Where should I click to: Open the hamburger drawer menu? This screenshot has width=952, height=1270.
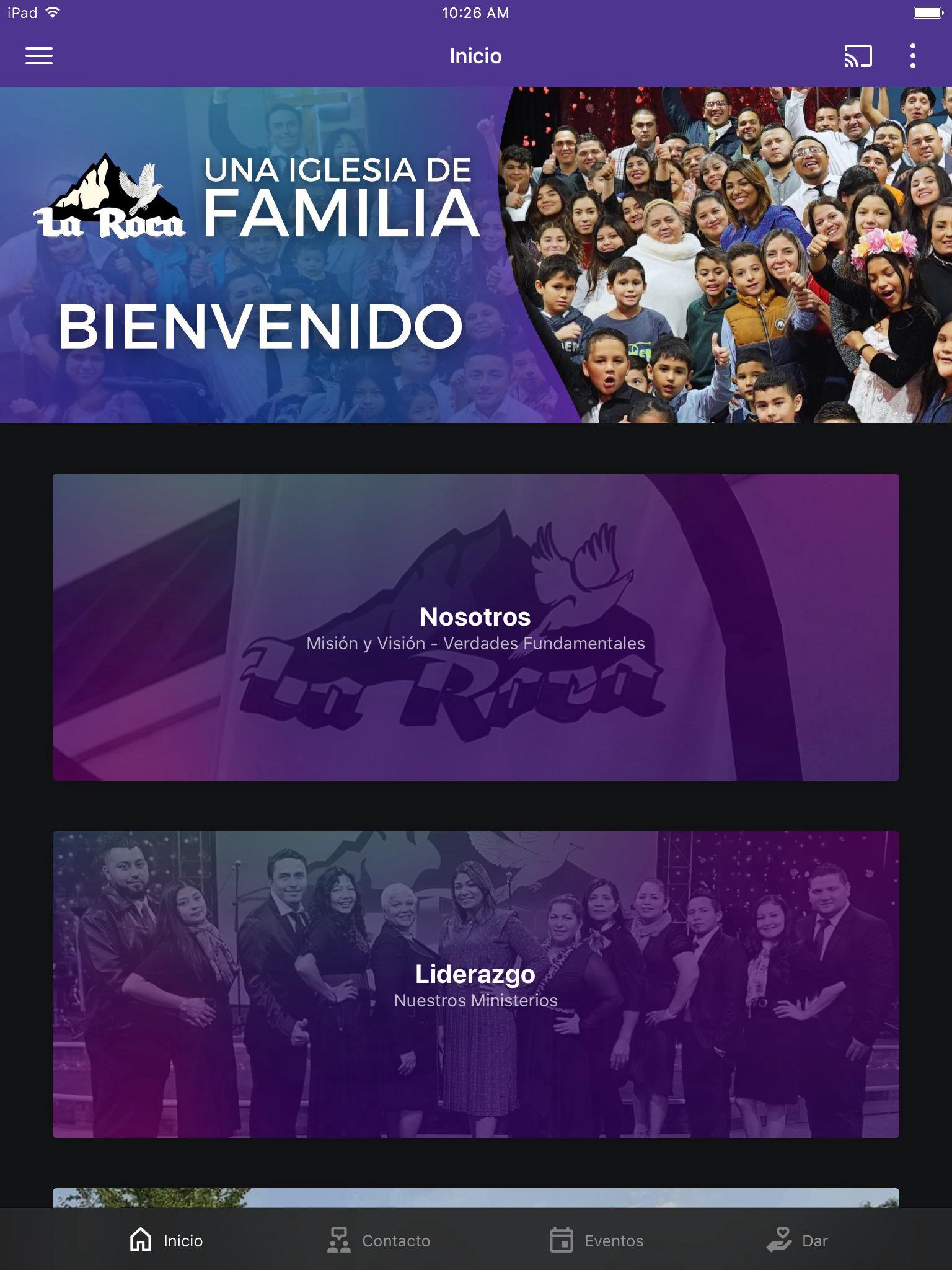tap(38, 56)
